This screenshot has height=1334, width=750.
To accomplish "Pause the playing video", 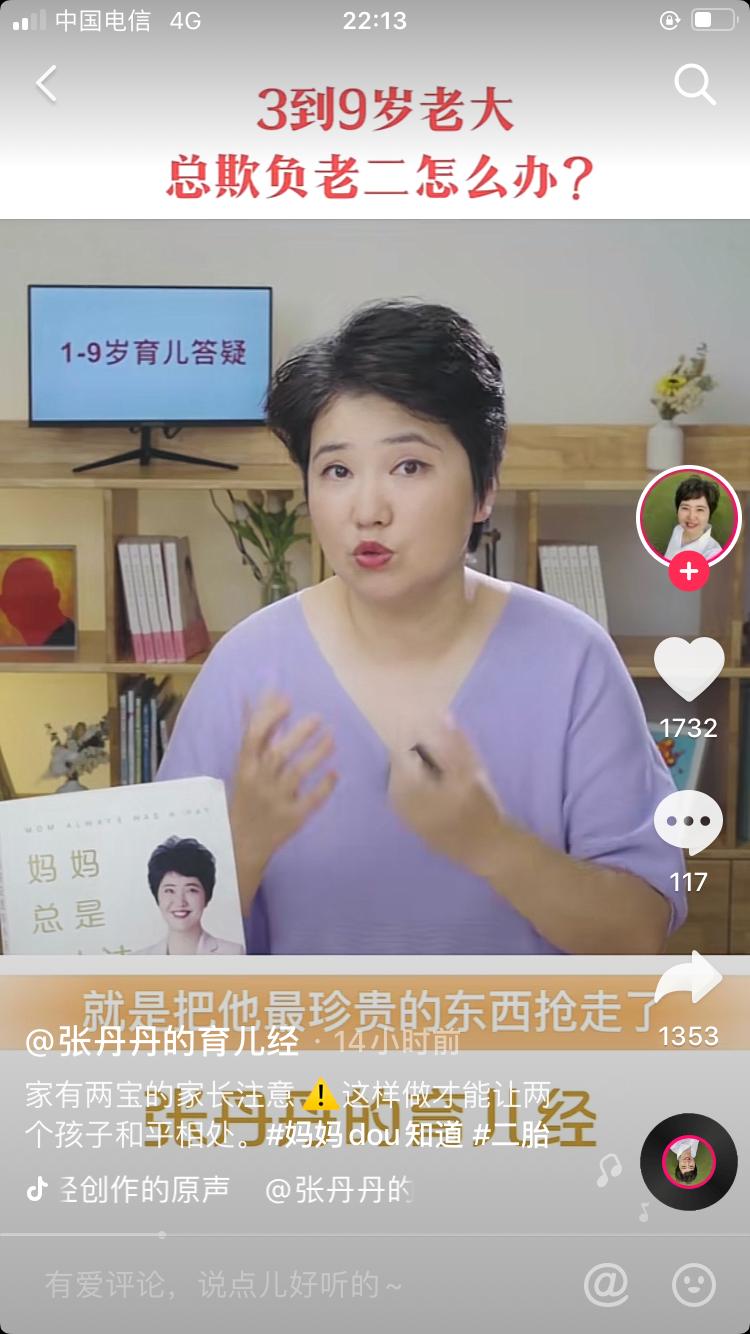I will 375,600.
